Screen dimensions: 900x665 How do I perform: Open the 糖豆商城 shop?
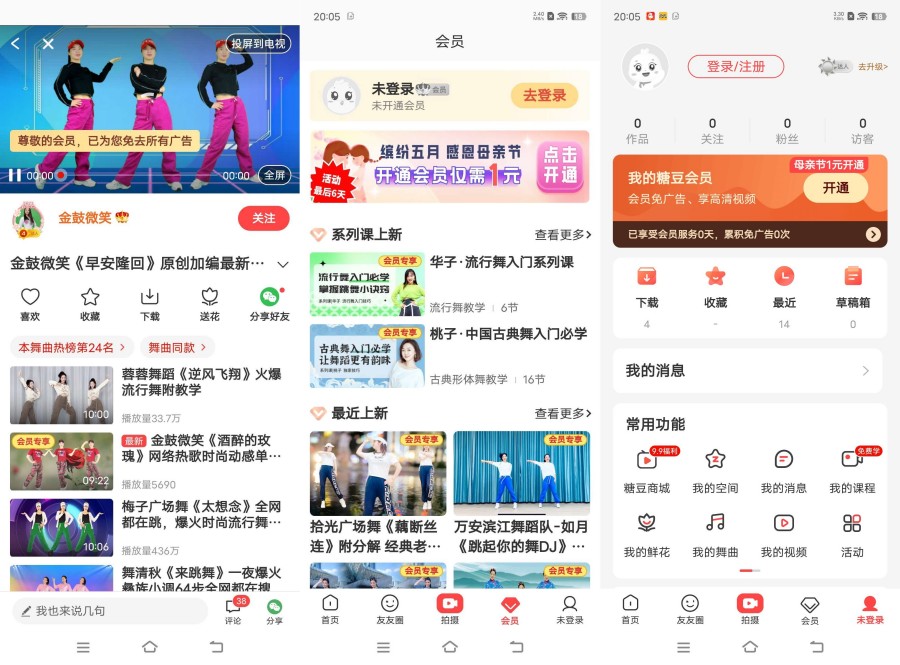coord(646,471)
